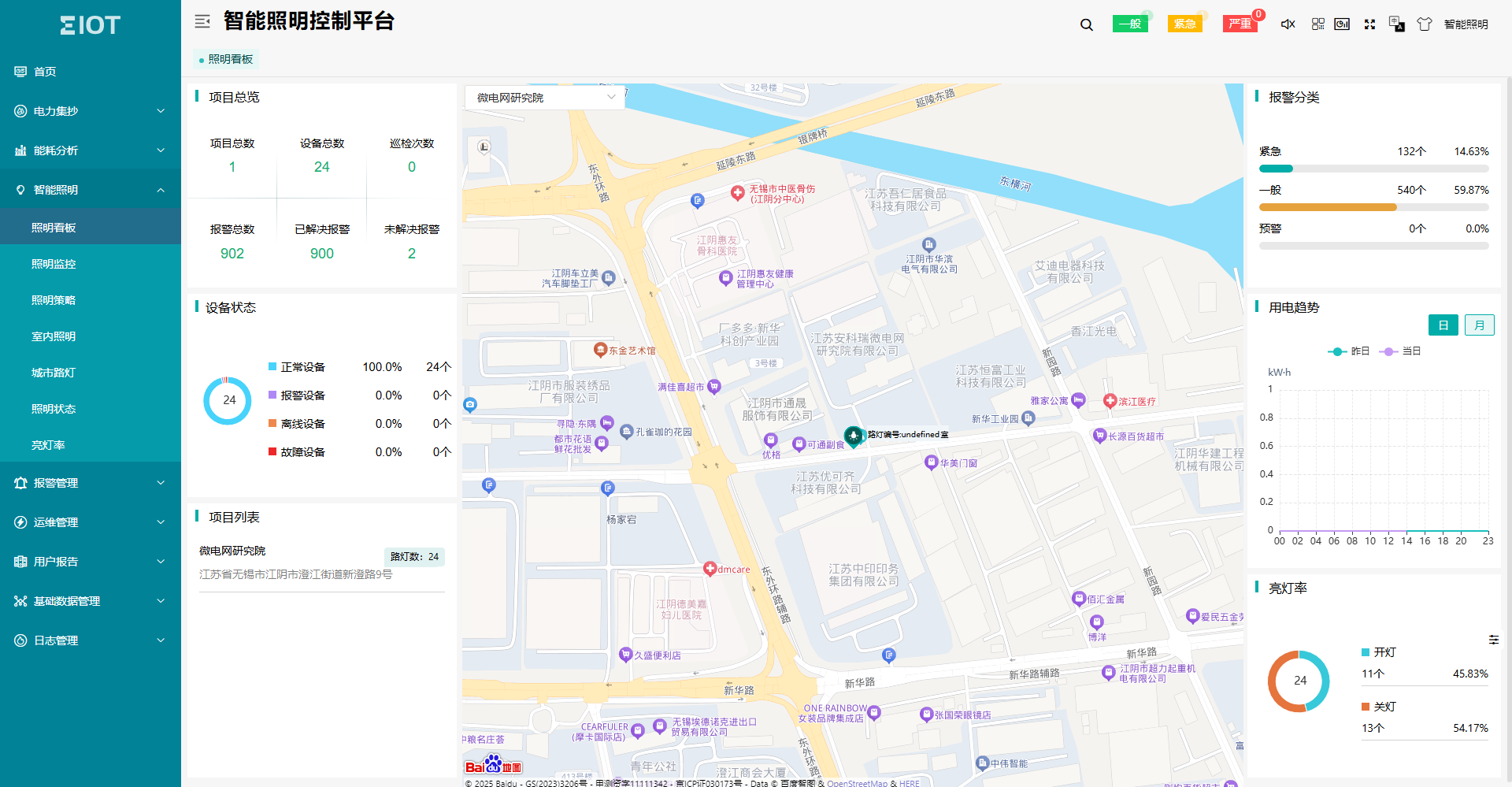Open 亮灯率 submenu item
This screenshot has width=1512, height=787.
click(x=48, y=445)
